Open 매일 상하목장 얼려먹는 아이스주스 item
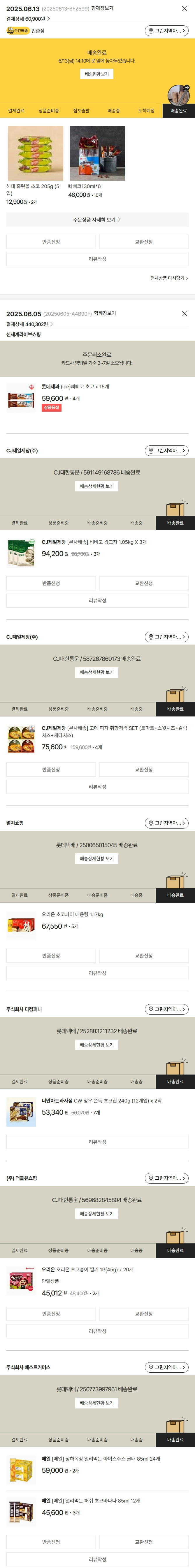The height and width of the screenshot is (1568, 195). (x=101, y=1459)
